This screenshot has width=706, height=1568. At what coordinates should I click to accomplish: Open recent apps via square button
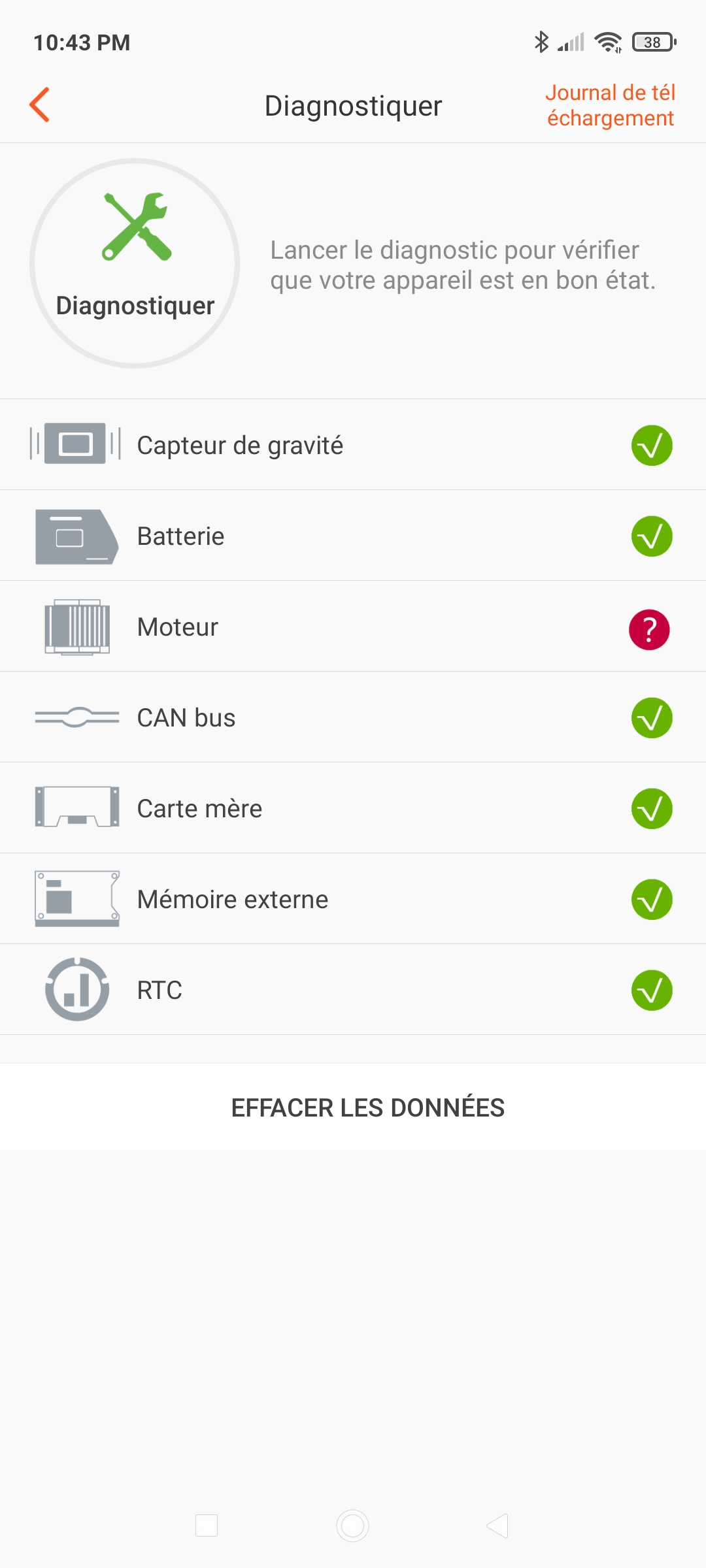[207, 1526]
